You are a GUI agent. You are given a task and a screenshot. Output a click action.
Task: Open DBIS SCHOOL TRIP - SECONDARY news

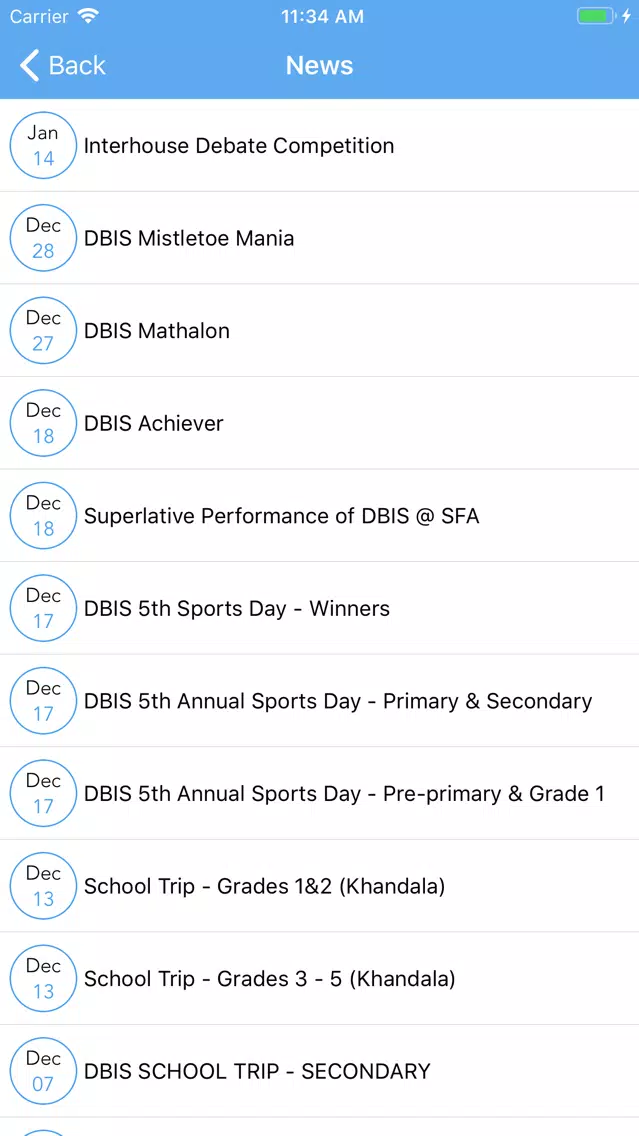[x=320, y=1072]
